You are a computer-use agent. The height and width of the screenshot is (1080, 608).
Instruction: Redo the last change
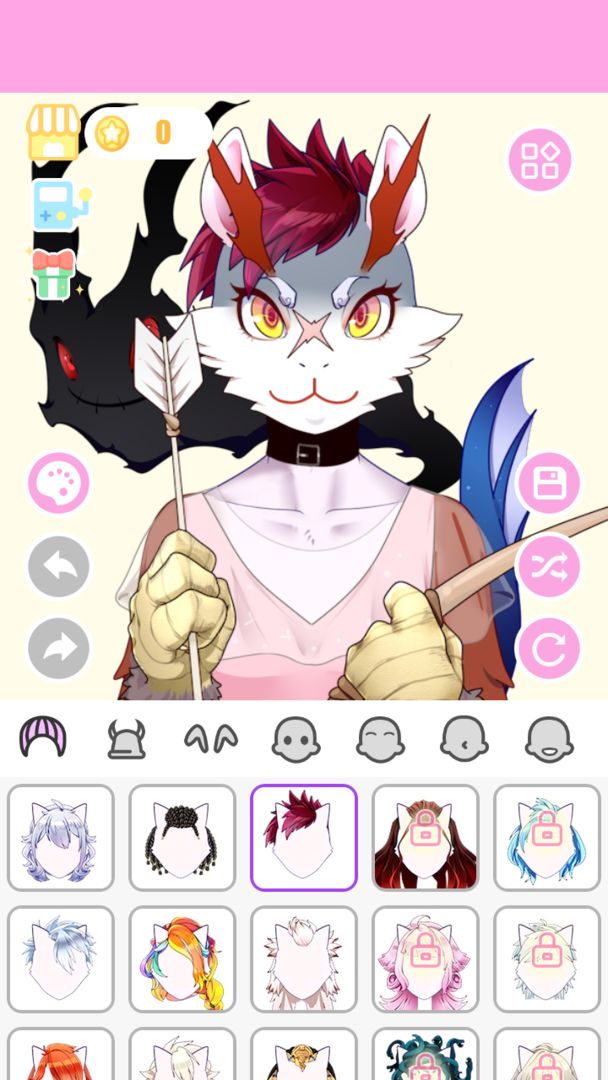pyautogui.click(x=58, y=648)
